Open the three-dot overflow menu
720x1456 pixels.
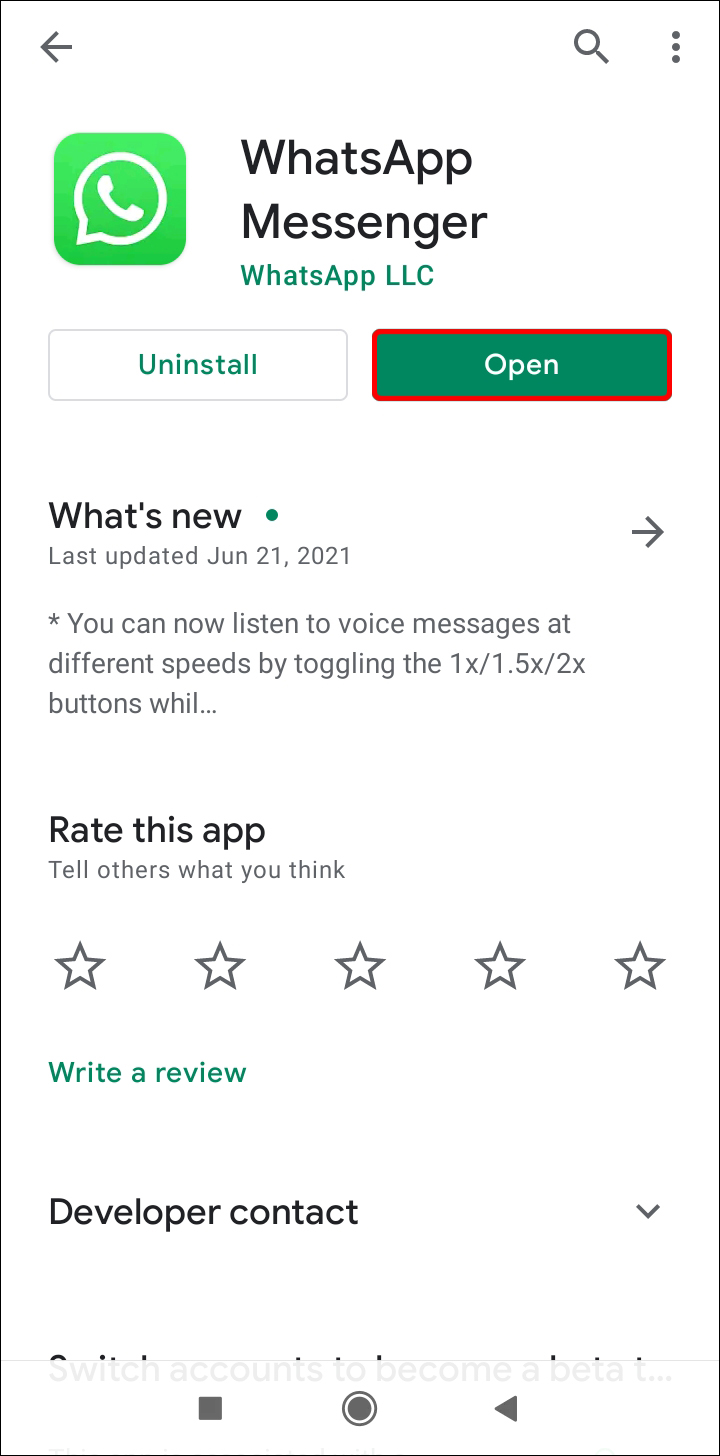pos(676,46)
